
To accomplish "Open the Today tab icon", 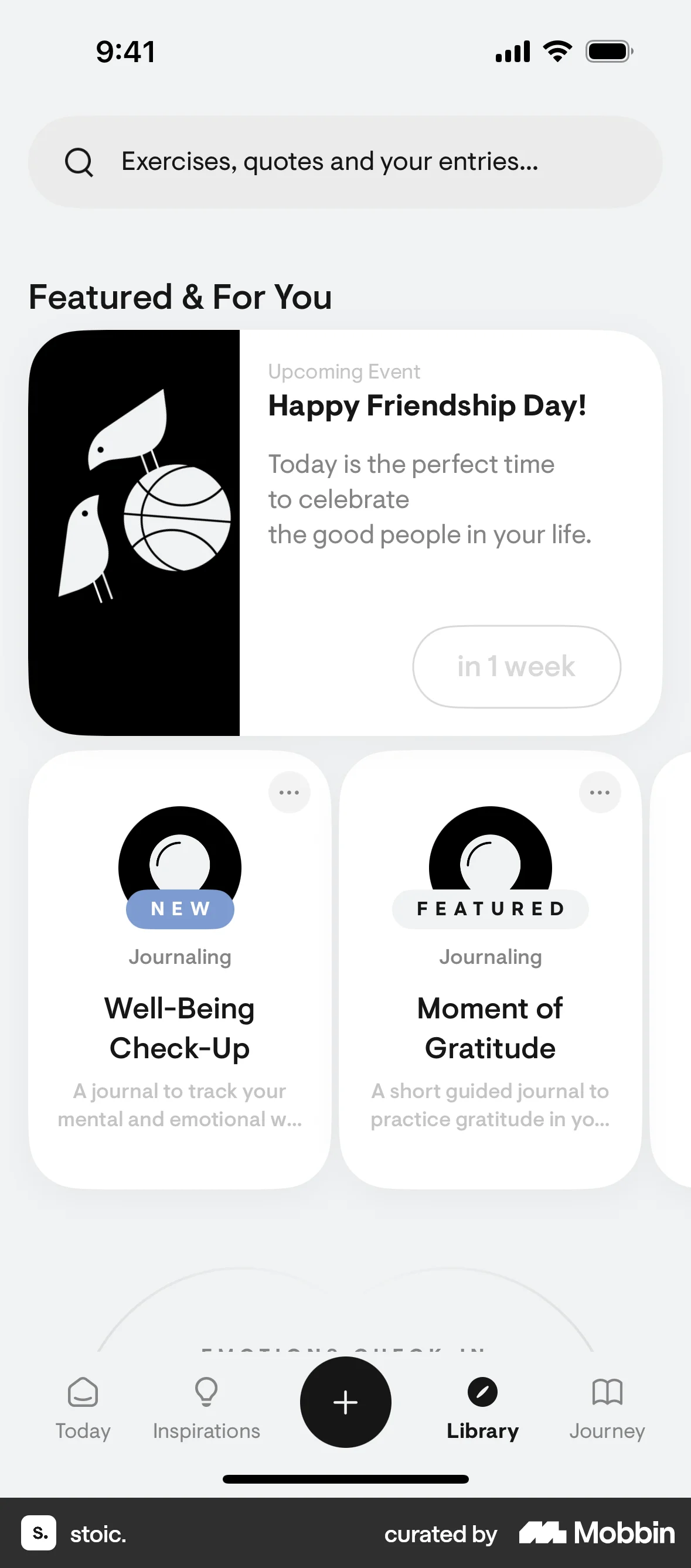I will coord(83,1393).
